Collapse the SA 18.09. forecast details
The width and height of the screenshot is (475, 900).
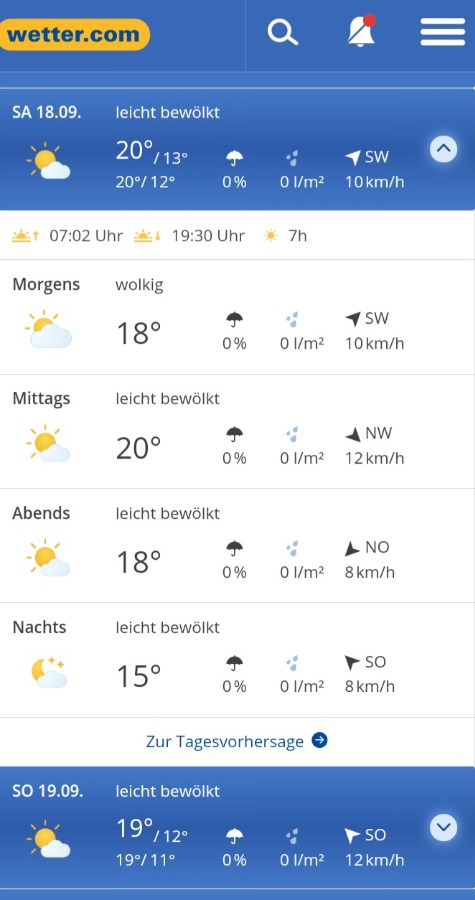tap(443, 149)
